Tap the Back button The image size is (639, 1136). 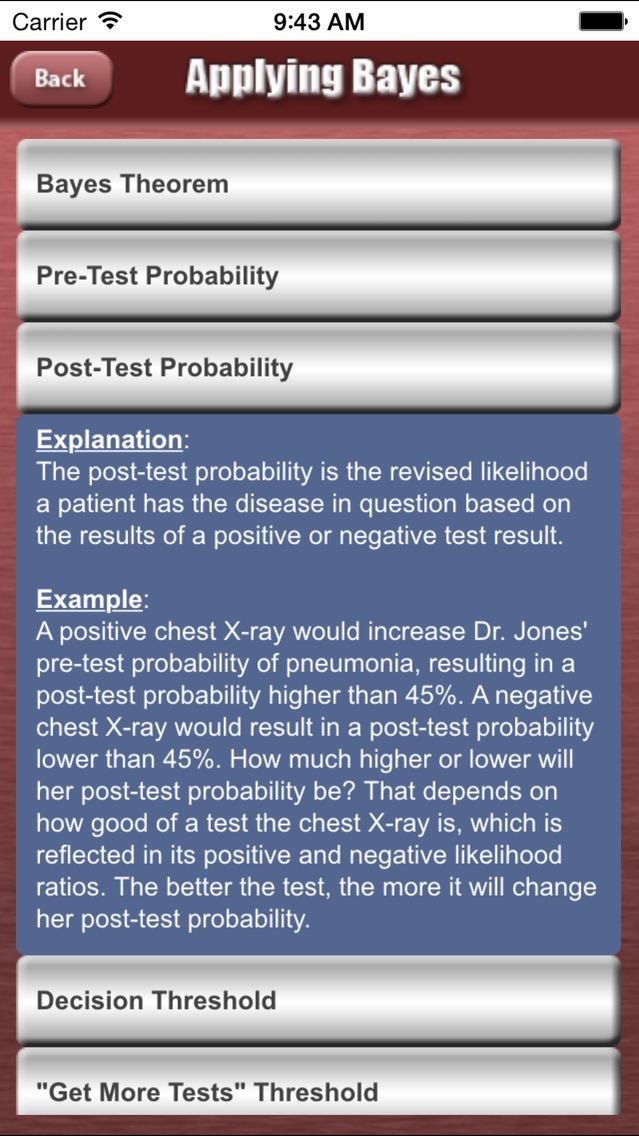pos(60,78)
